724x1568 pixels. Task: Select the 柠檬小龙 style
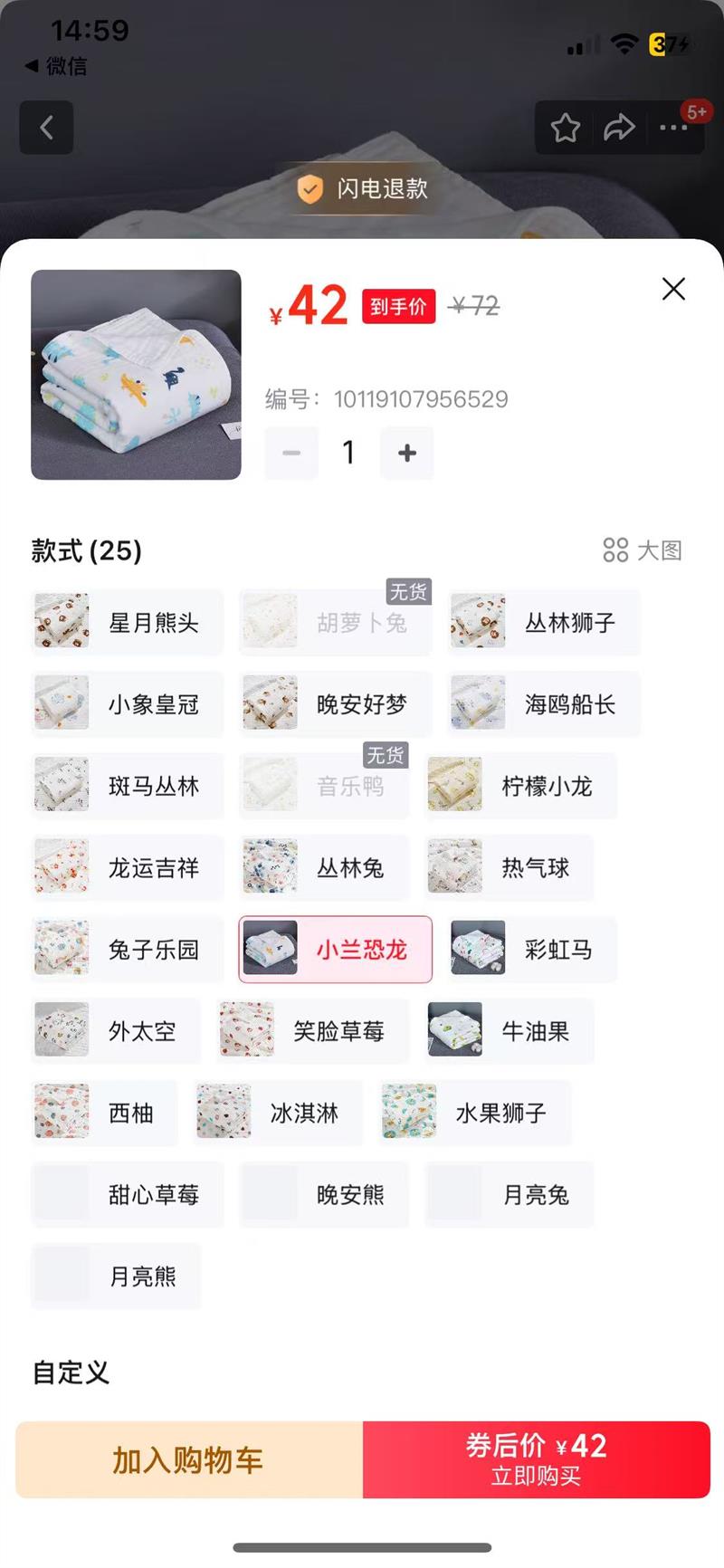521,786
